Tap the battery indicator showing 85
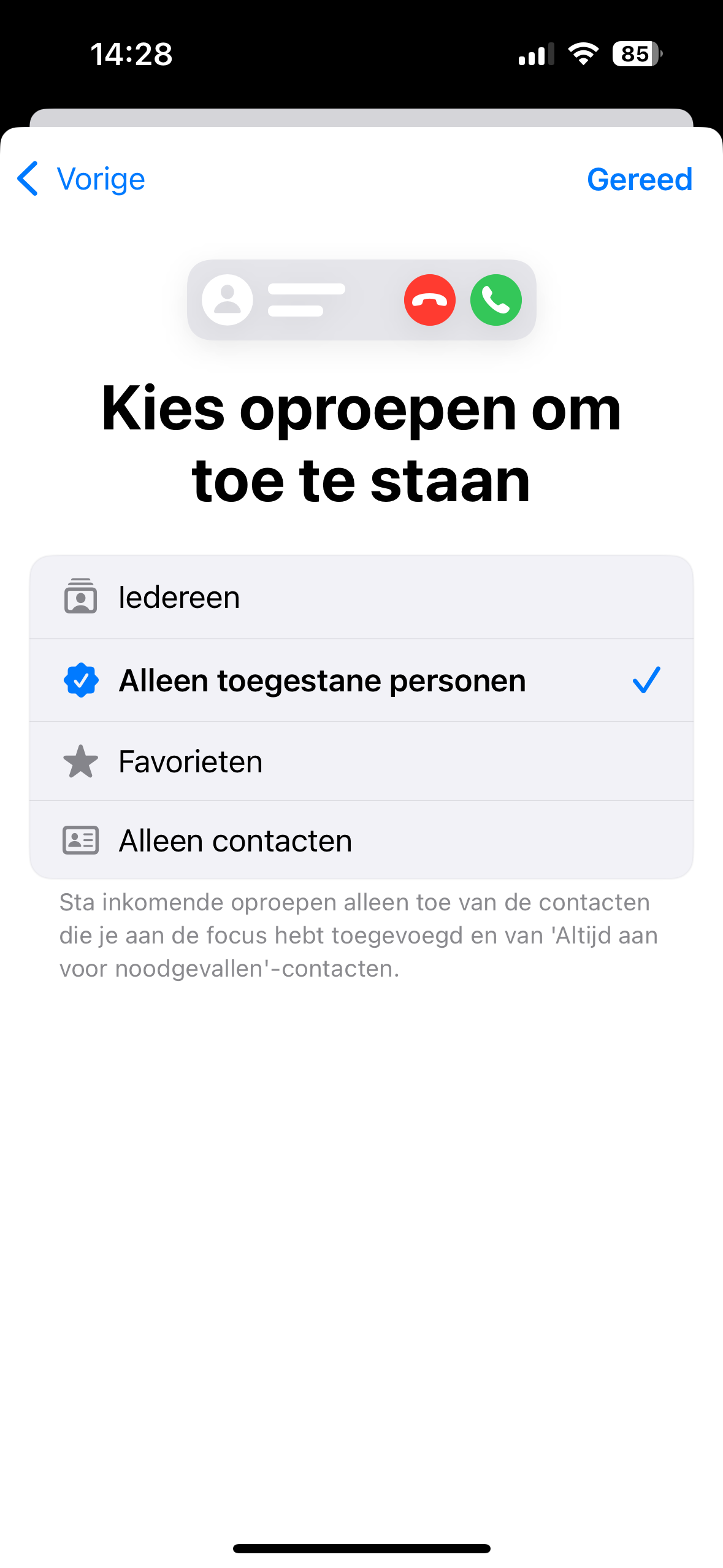Screen dimensions: 723x1568 coord(635,55)
